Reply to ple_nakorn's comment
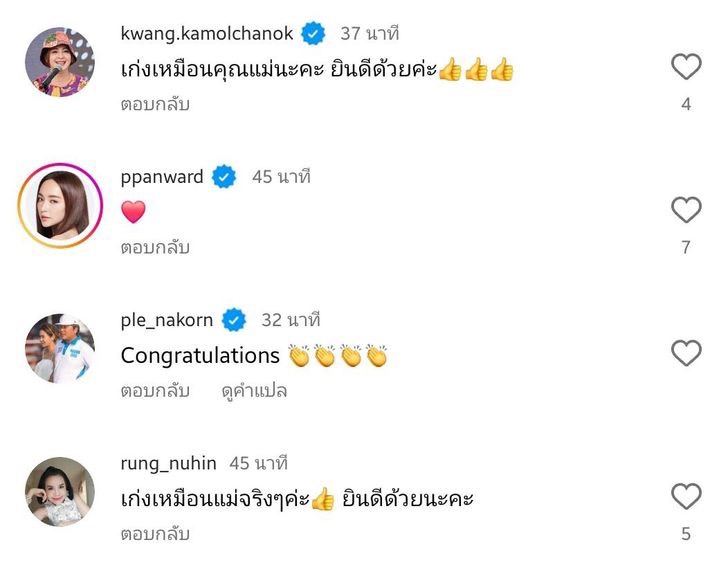Viewport: 728px width, 561px height. 155,391
